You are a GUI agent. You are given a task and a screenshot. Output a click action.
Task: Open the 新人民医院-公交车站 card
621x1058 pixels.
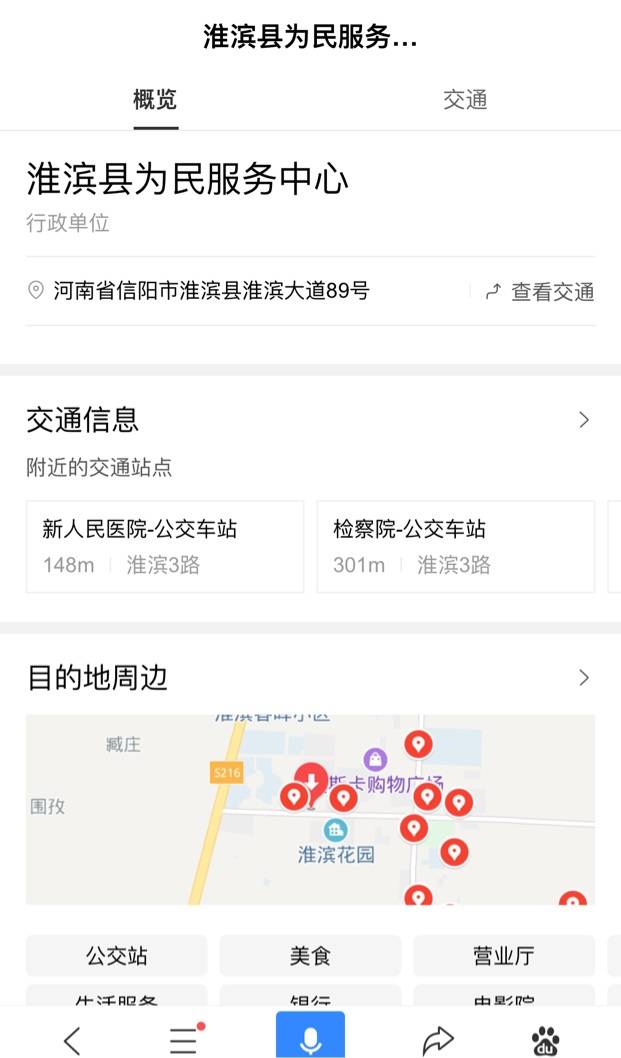[165, 547]
